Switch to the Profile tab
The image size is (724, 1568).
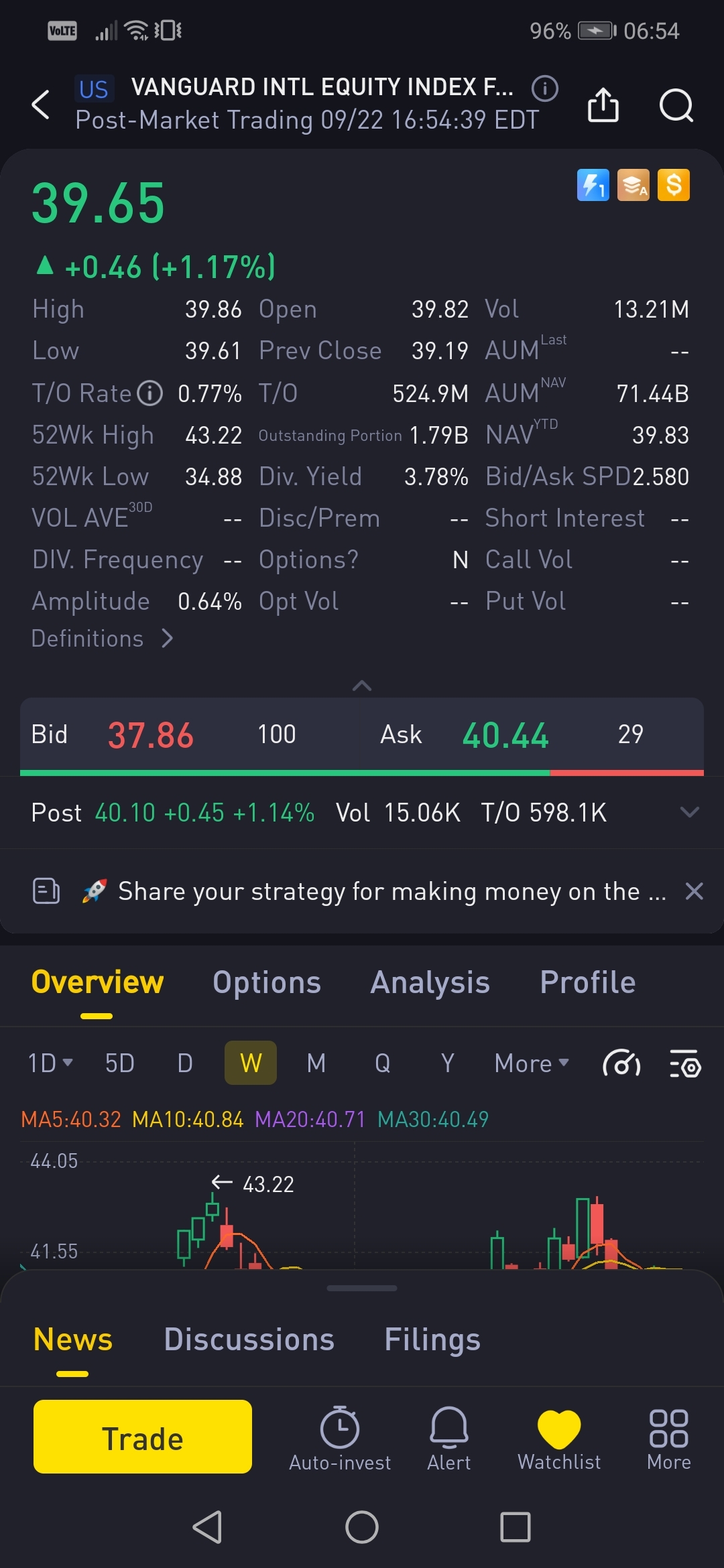click(587, 983)
